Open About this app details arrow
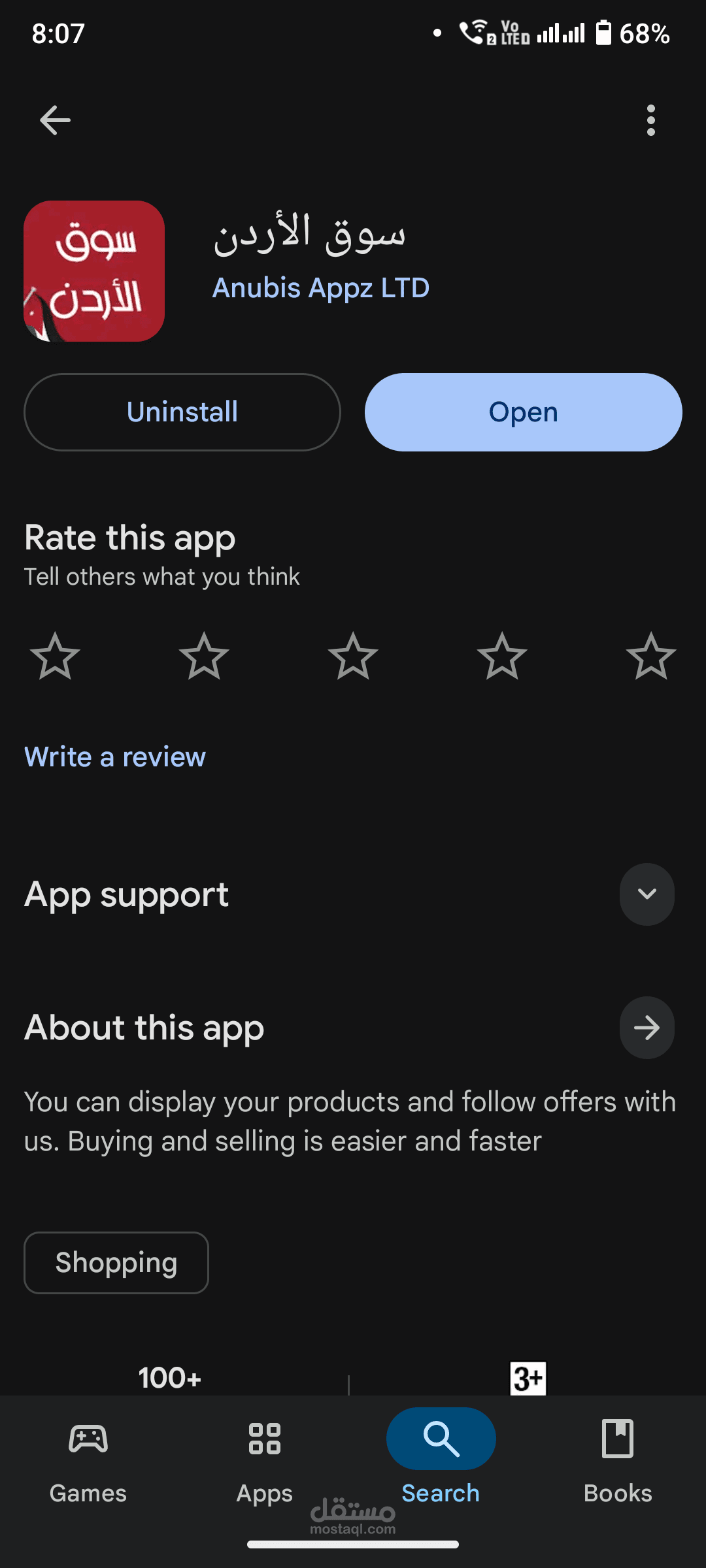The height and width of the screenshot is (1568, 706). [x=647, y=1028]
